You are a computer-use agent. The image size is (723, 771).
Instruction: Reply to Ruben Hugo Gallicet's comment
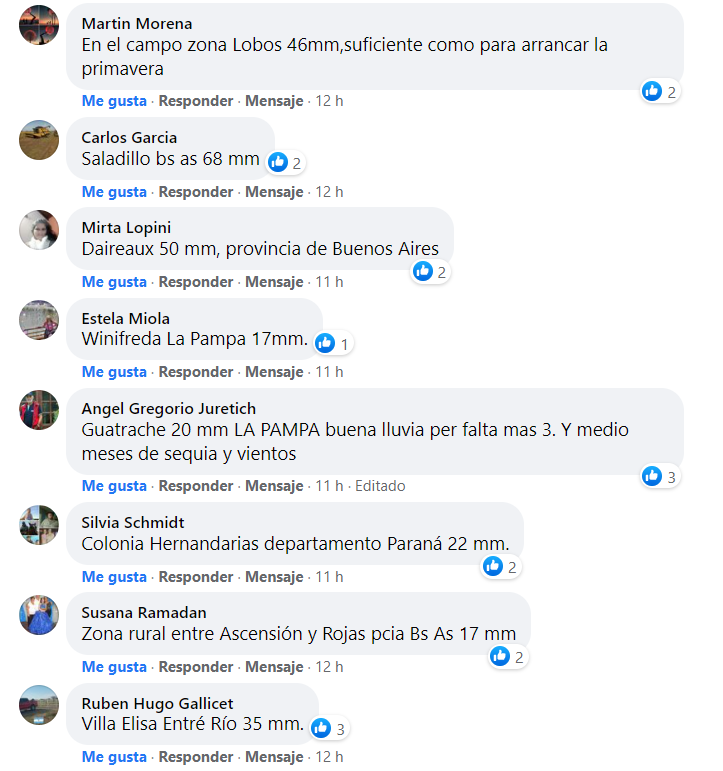(x=196, y=757)
